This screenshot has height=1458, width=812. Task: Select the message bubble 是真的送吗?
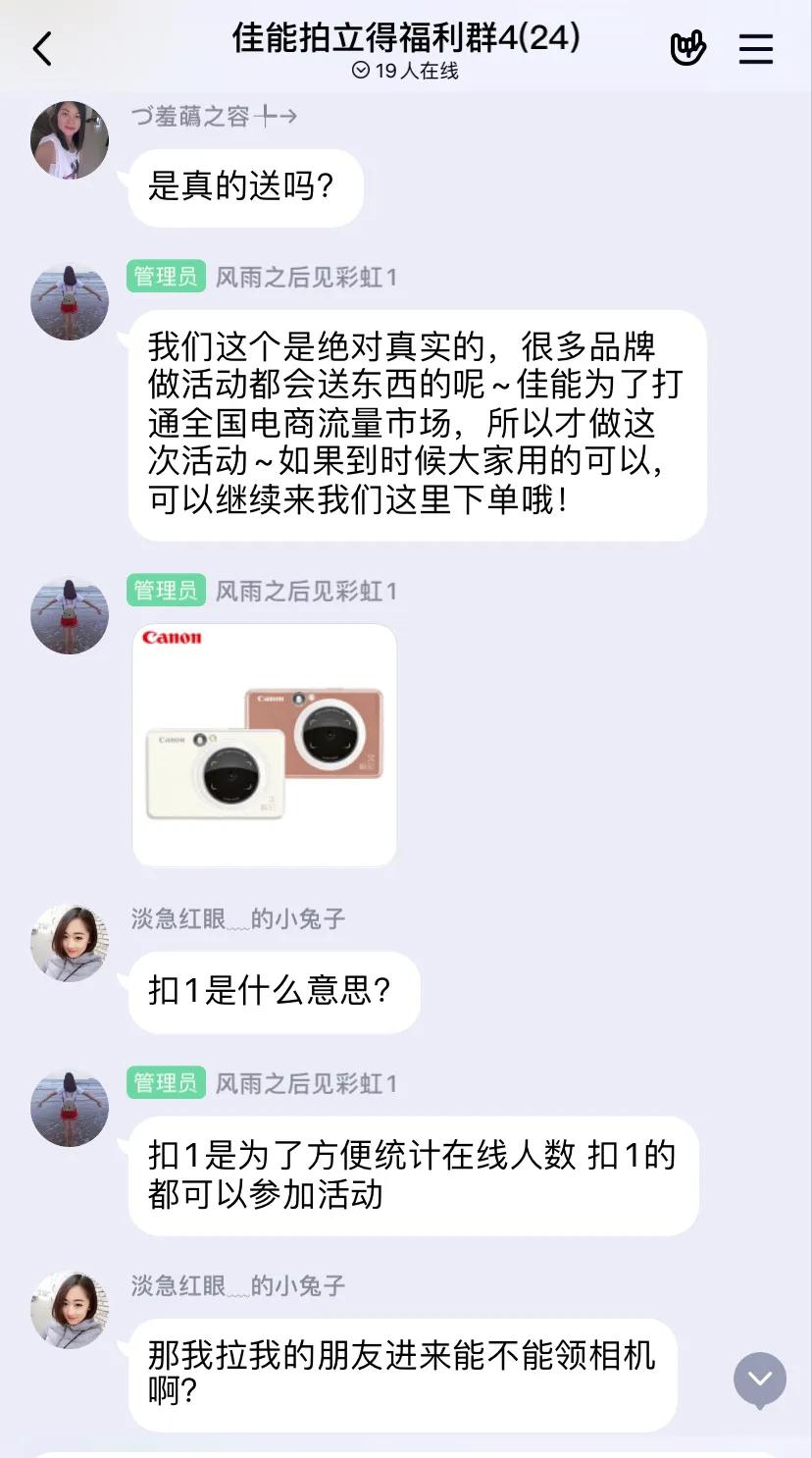[x=243, y=185]
